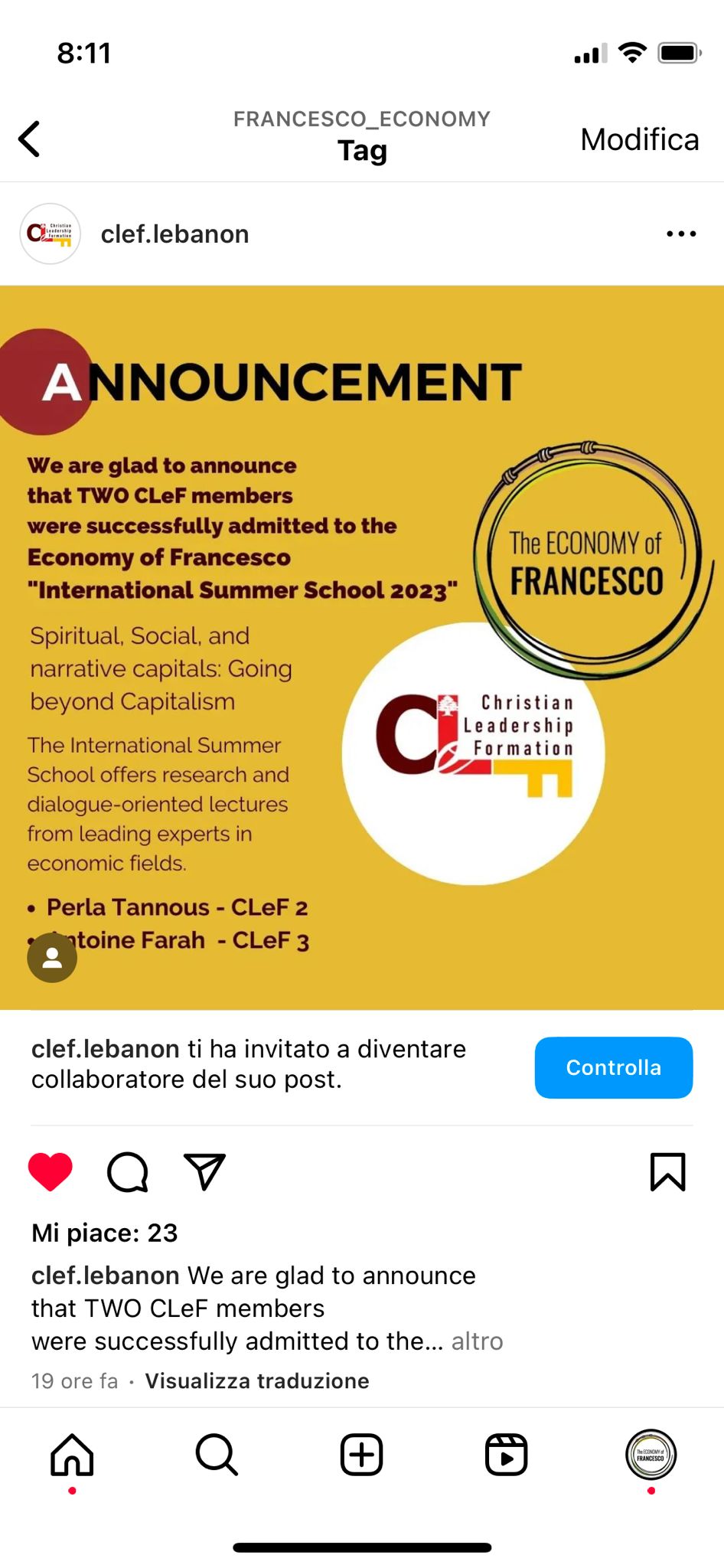
Task: Open clef.lebanon profile from post header
Action: pos(174,234)
